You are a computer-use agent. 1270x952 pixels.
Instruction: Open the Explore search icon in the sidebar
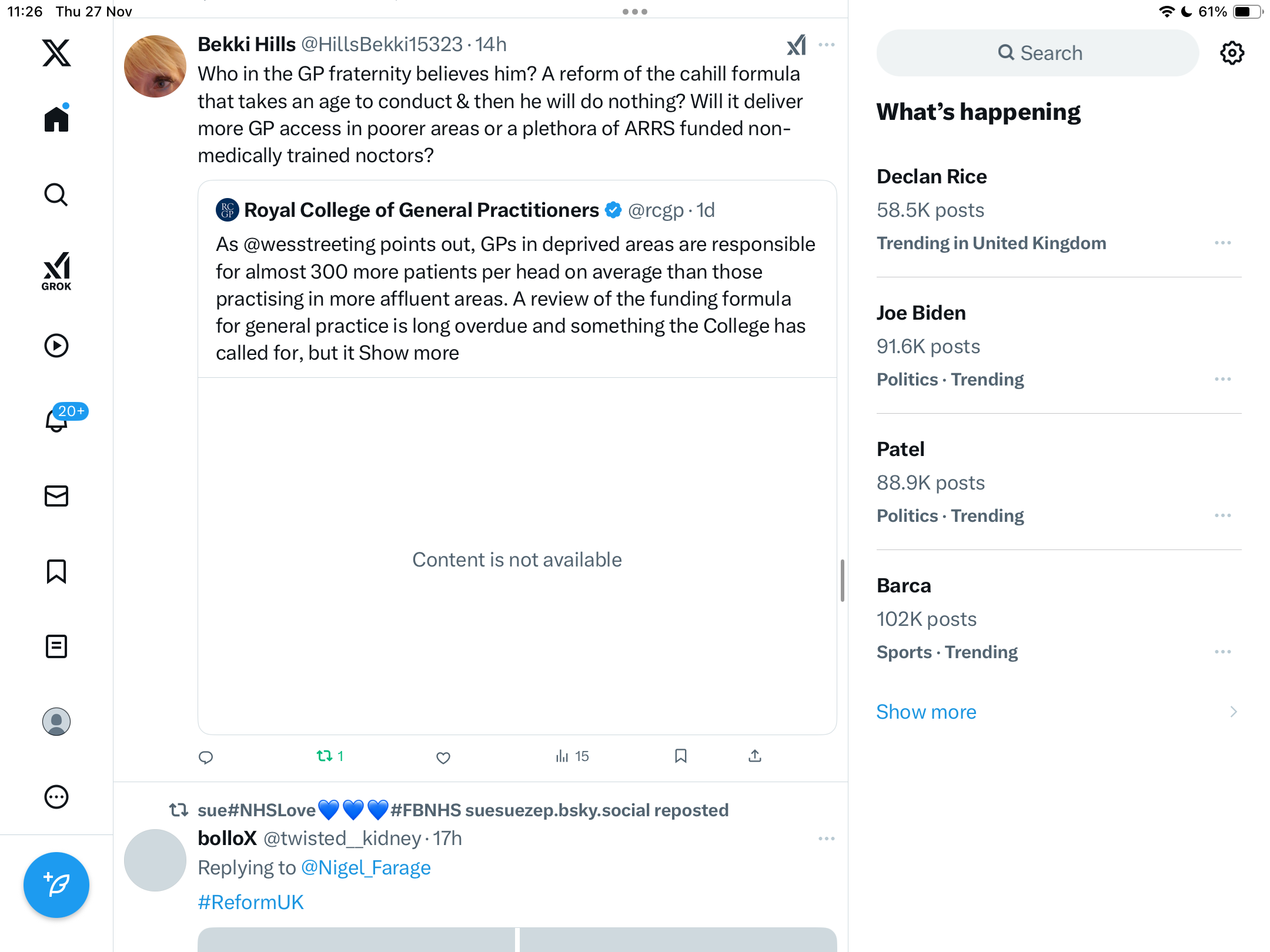56,195
